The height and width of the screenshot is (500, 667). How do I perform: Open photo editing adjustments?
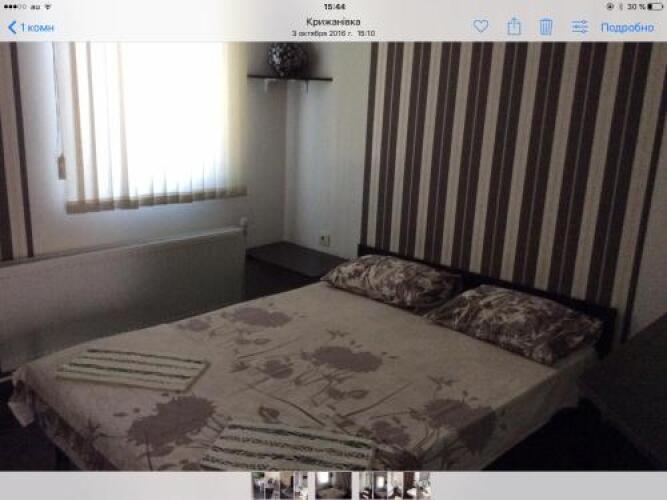[x=580, y=26]
